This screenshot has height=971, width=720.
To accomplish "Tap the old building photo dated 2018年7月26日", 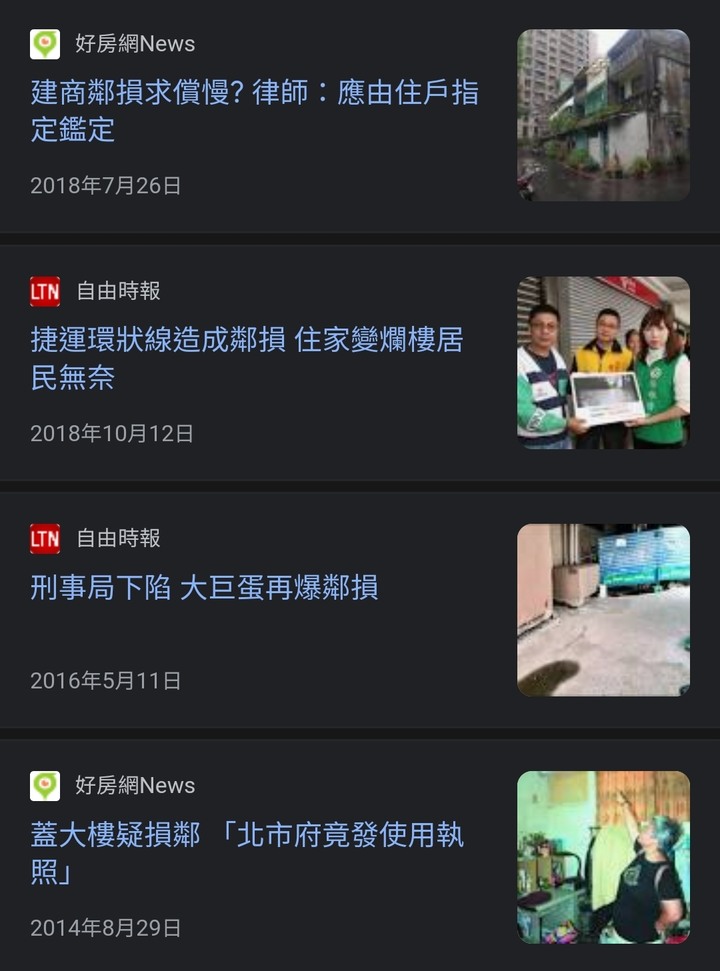I will coord(603,115).
